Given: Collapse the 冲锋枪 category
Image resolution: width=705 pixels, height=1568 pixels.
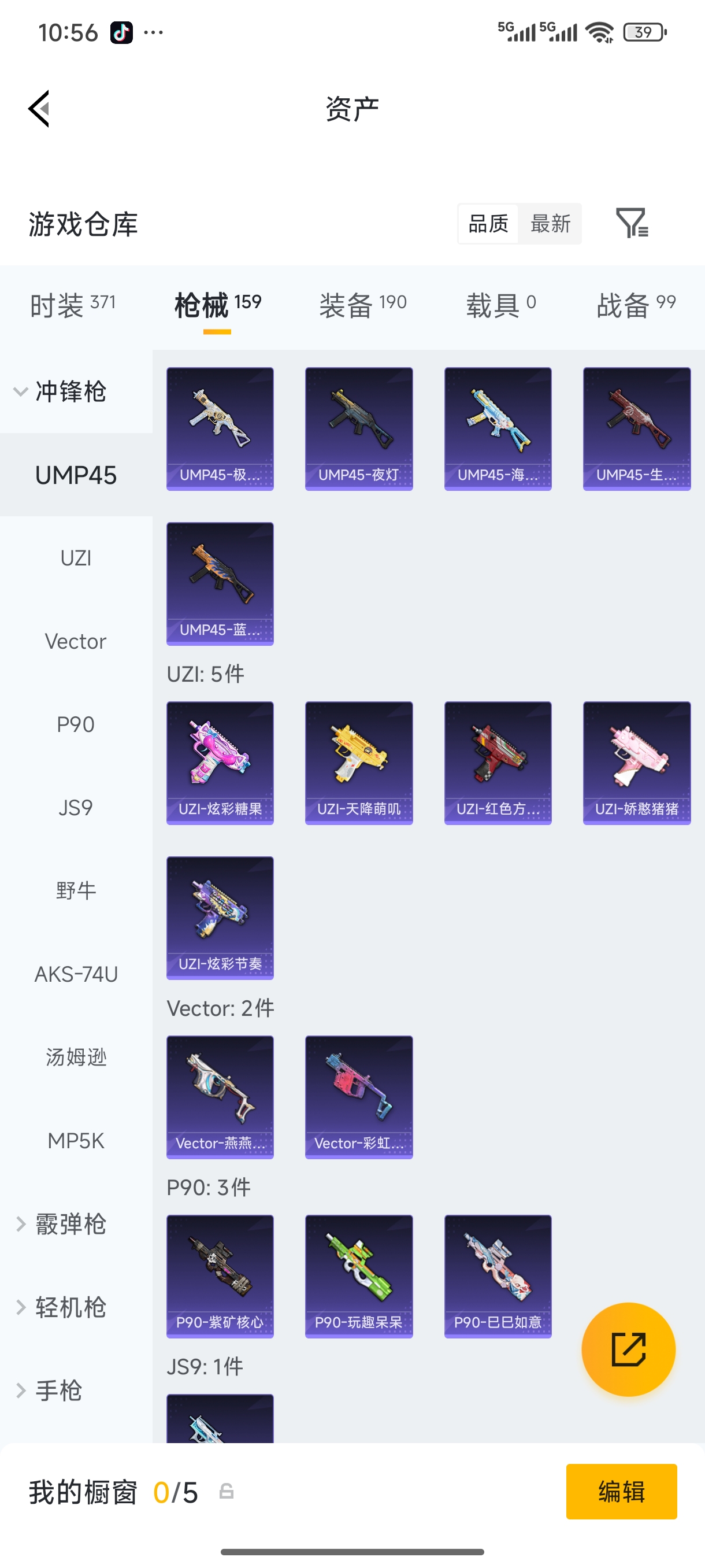Looking at the screenshot, I should point(61,391).
